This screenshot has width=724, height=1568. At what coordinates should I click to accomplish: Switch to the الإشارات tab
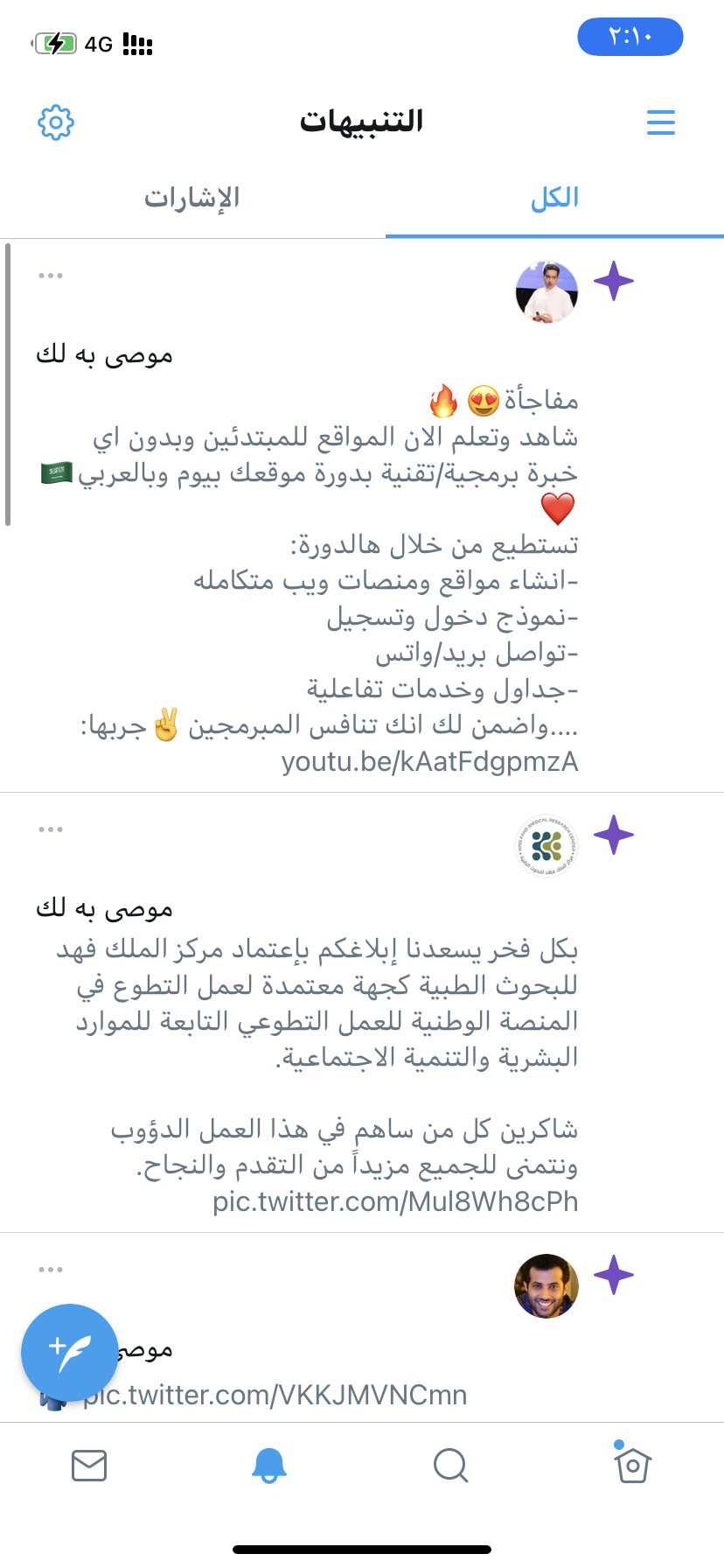(191, 199)
